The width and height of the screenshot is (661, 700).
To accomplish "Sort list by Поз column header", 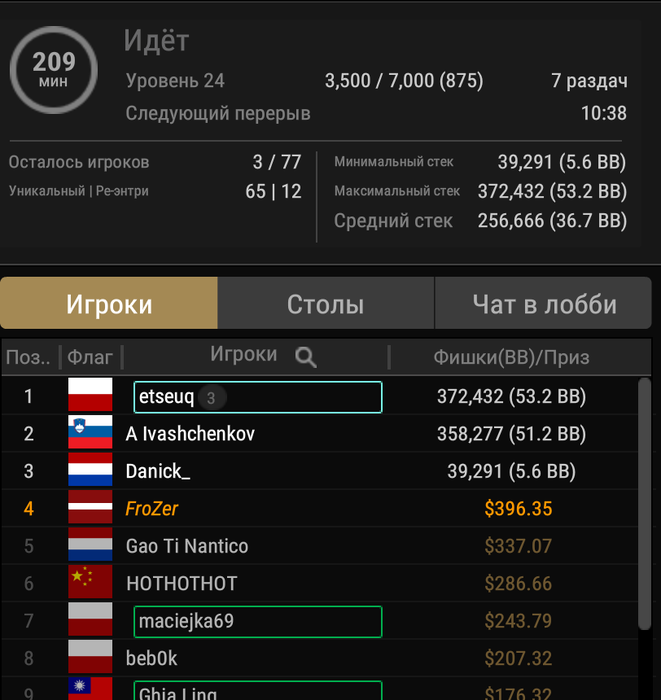I will [x=29, y=356].
